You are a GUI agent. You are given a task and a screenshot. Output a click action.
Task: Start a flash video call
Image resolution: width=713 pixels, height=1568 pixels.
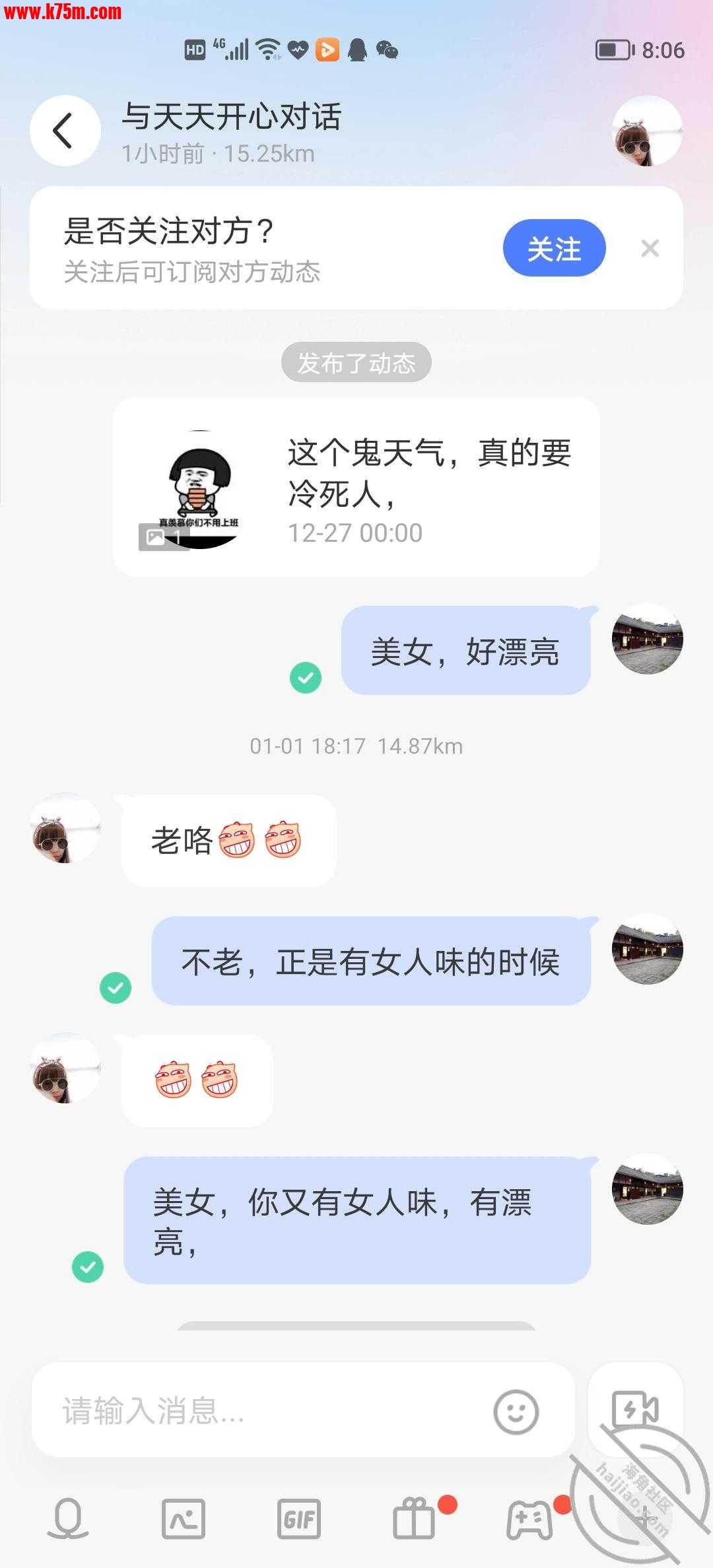click(x=635, y=1410)
